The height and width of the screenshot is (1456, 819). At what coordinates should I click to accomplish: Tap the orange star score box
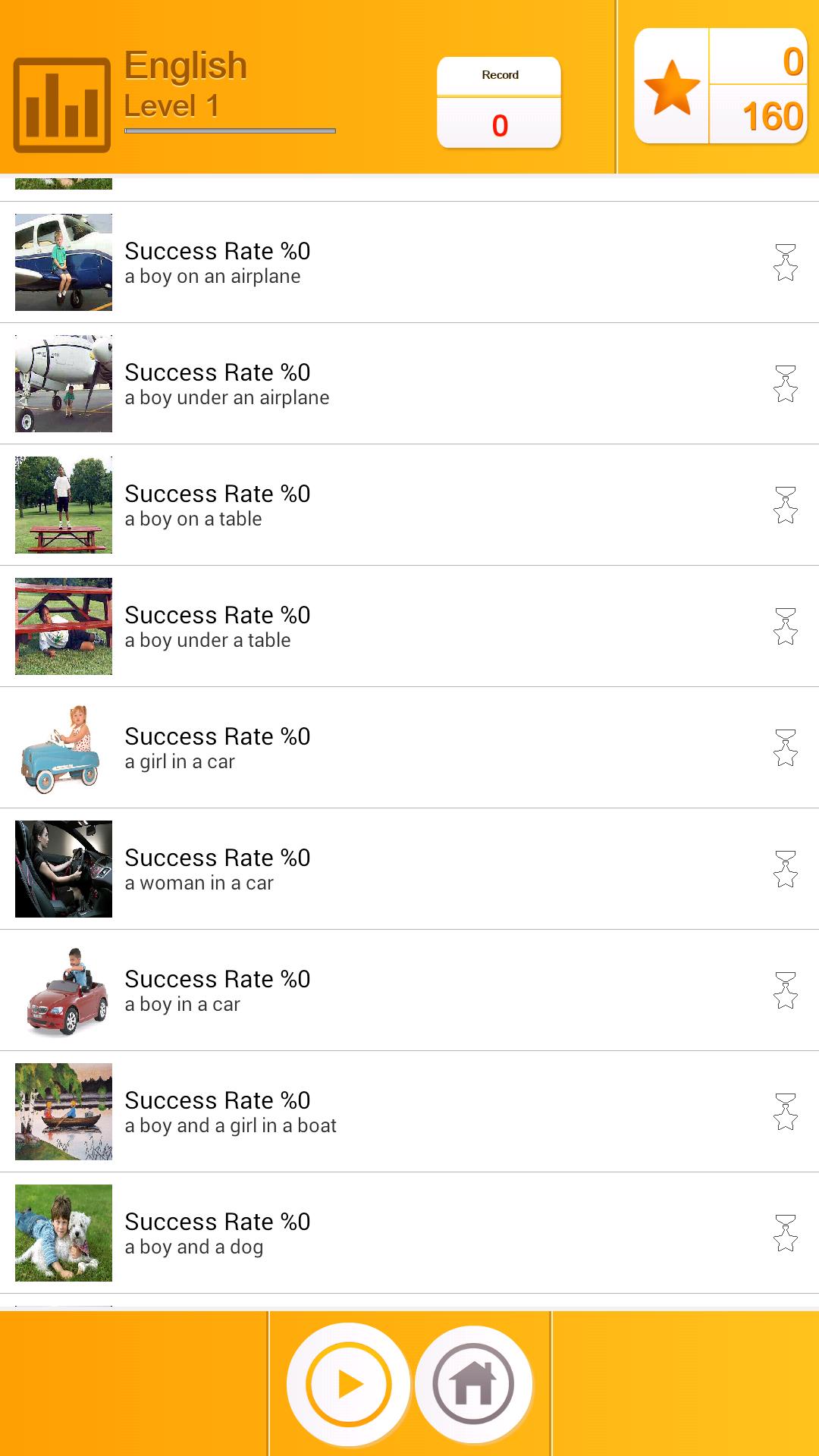click(672, 86)
